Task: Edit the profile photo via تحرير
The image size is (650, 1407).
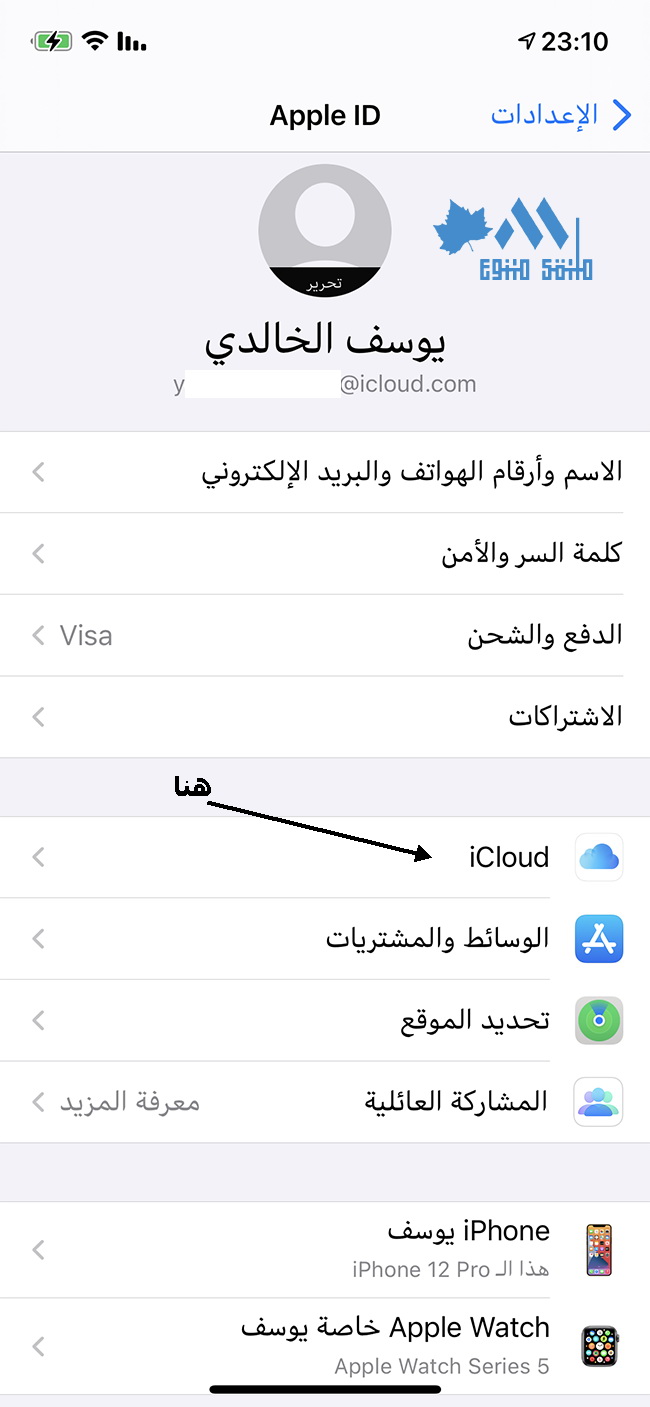Action: click(325, 283)
